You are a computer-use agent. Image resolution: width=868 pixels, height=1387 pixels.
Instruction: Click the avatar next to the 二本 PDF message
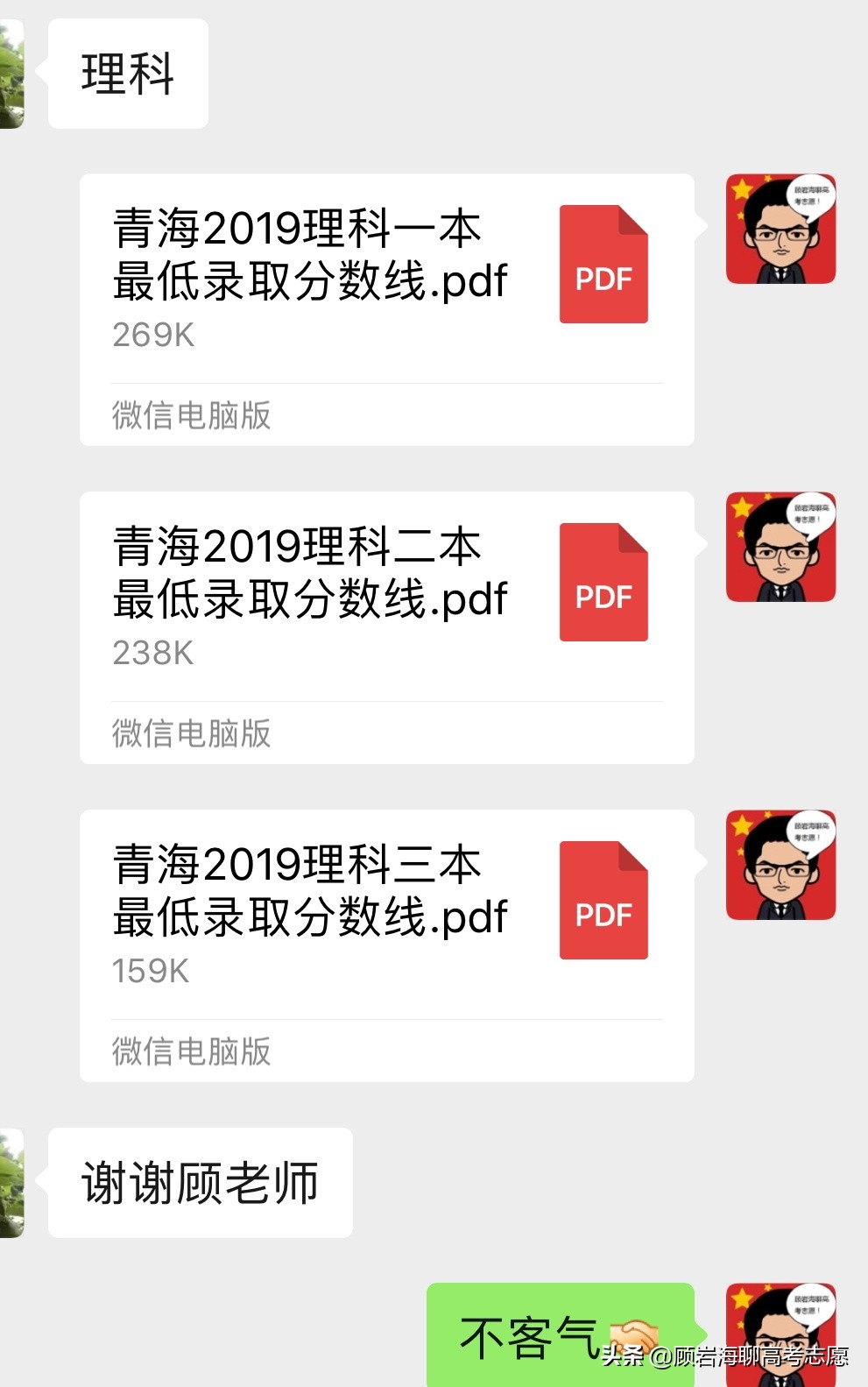pos(779,546)
